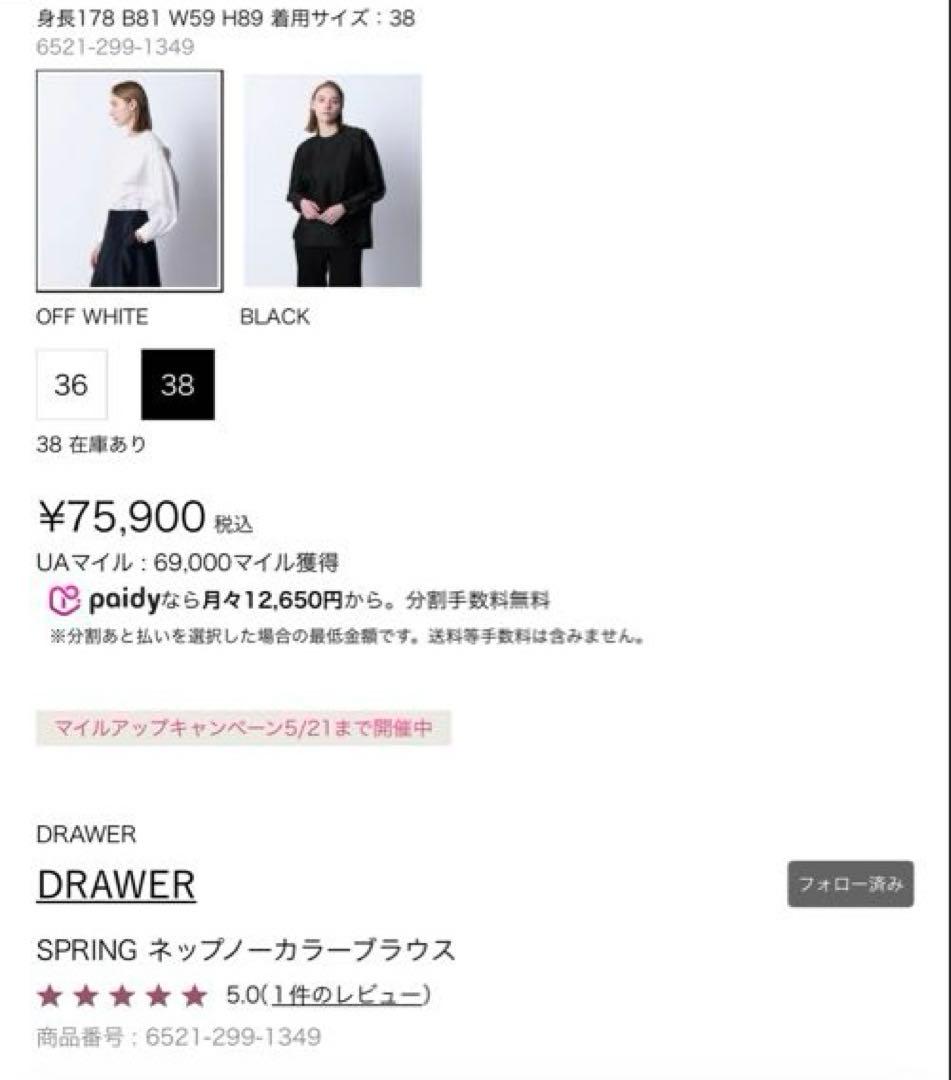The width and height of the screenshot is (951, 1080).
Task: Click the first star in the product rating
Action: pos(48,996)
